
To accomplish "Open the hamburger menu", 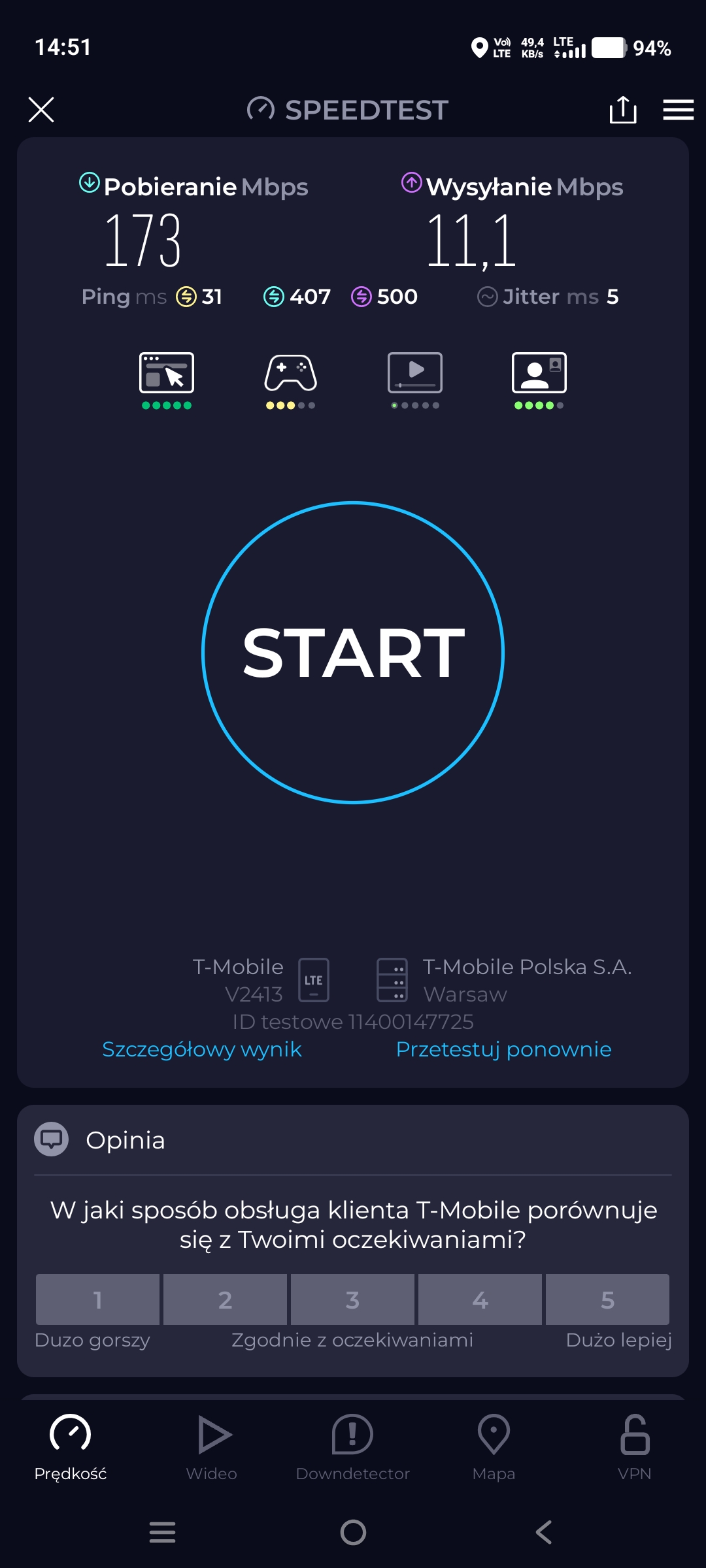I will [x=678, y=110].
